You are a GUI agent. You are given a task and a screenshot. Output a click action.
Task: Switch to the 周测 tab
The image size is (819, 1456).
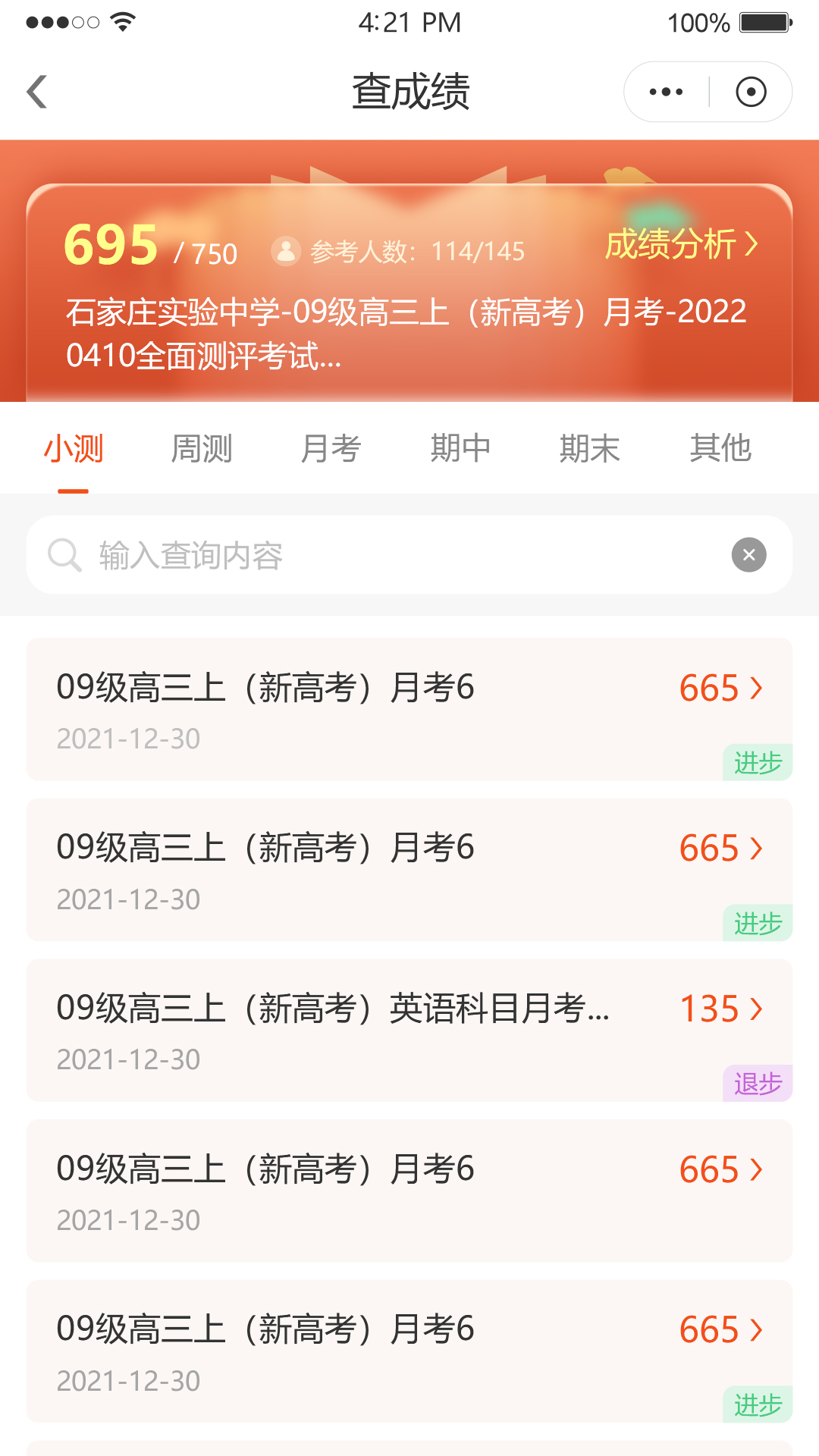pos(202,447)
